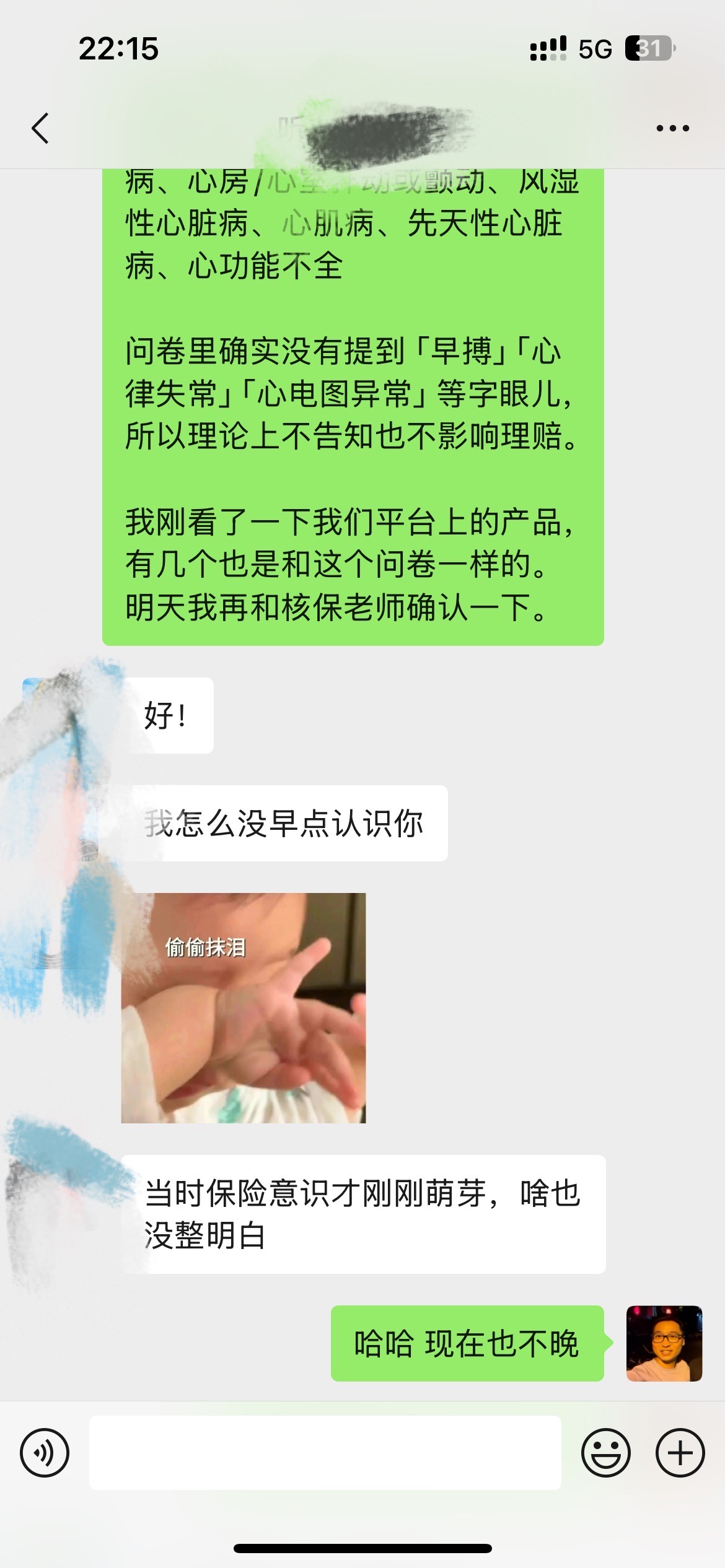Open the plus attachment menu

(x=680, y=1453)
